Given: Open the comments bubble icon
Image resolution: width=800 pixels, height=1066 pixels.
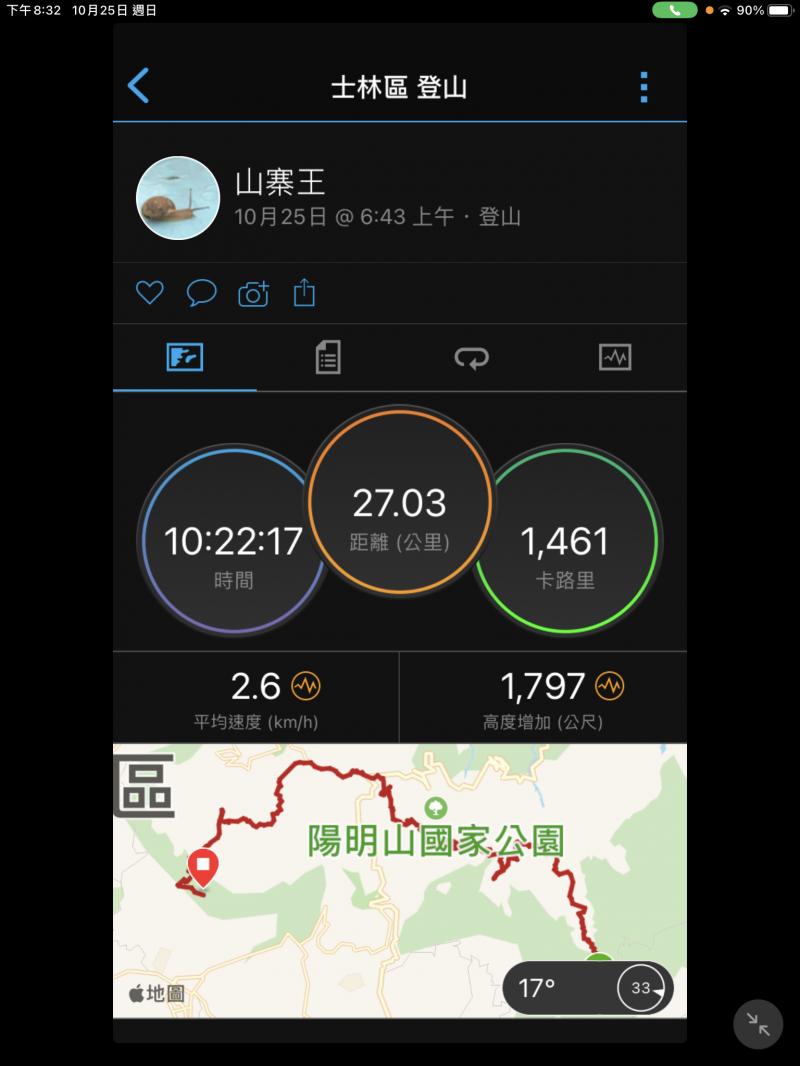Looking at the screenshot, I should click(201, 293).
